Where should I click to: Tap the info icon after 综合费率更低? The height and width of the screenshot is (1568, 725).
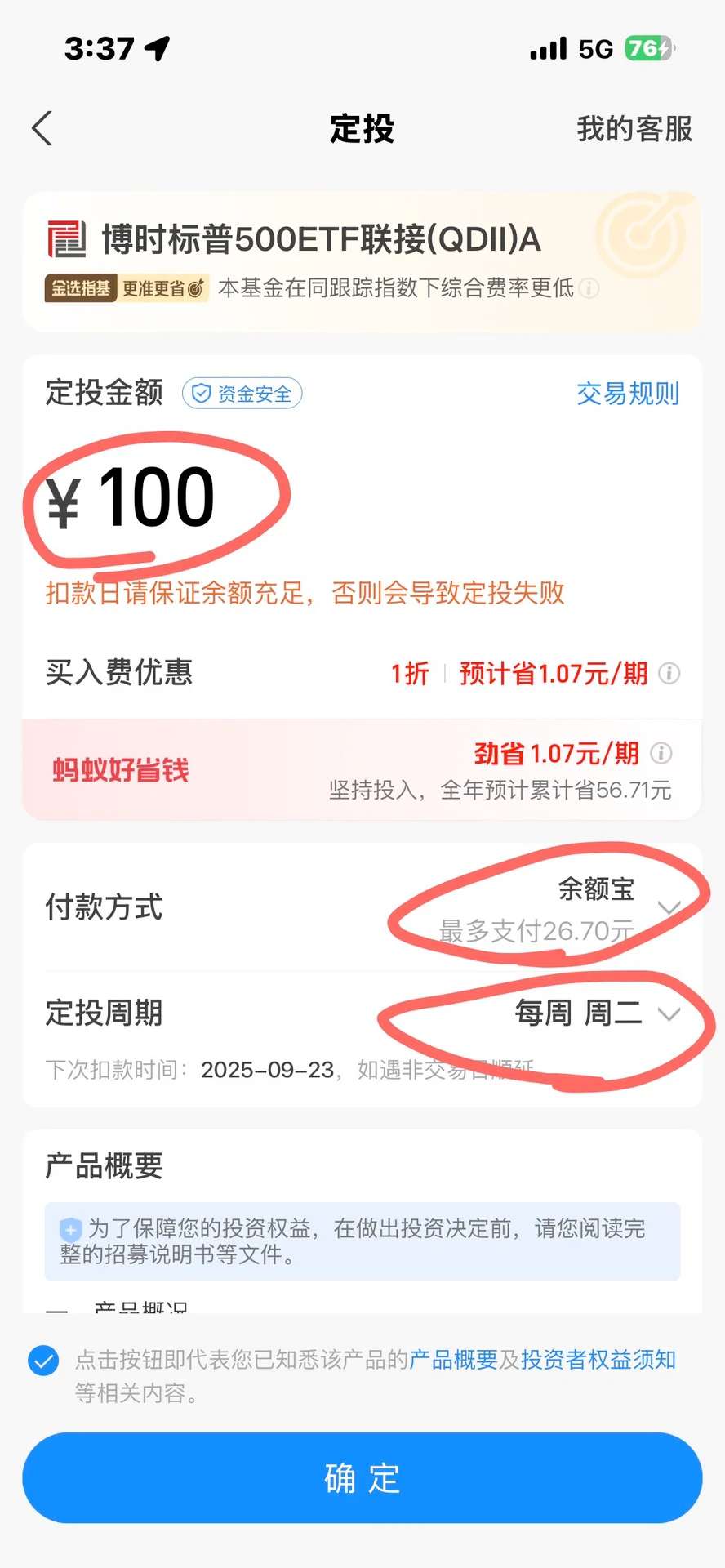tap(589, 288)
